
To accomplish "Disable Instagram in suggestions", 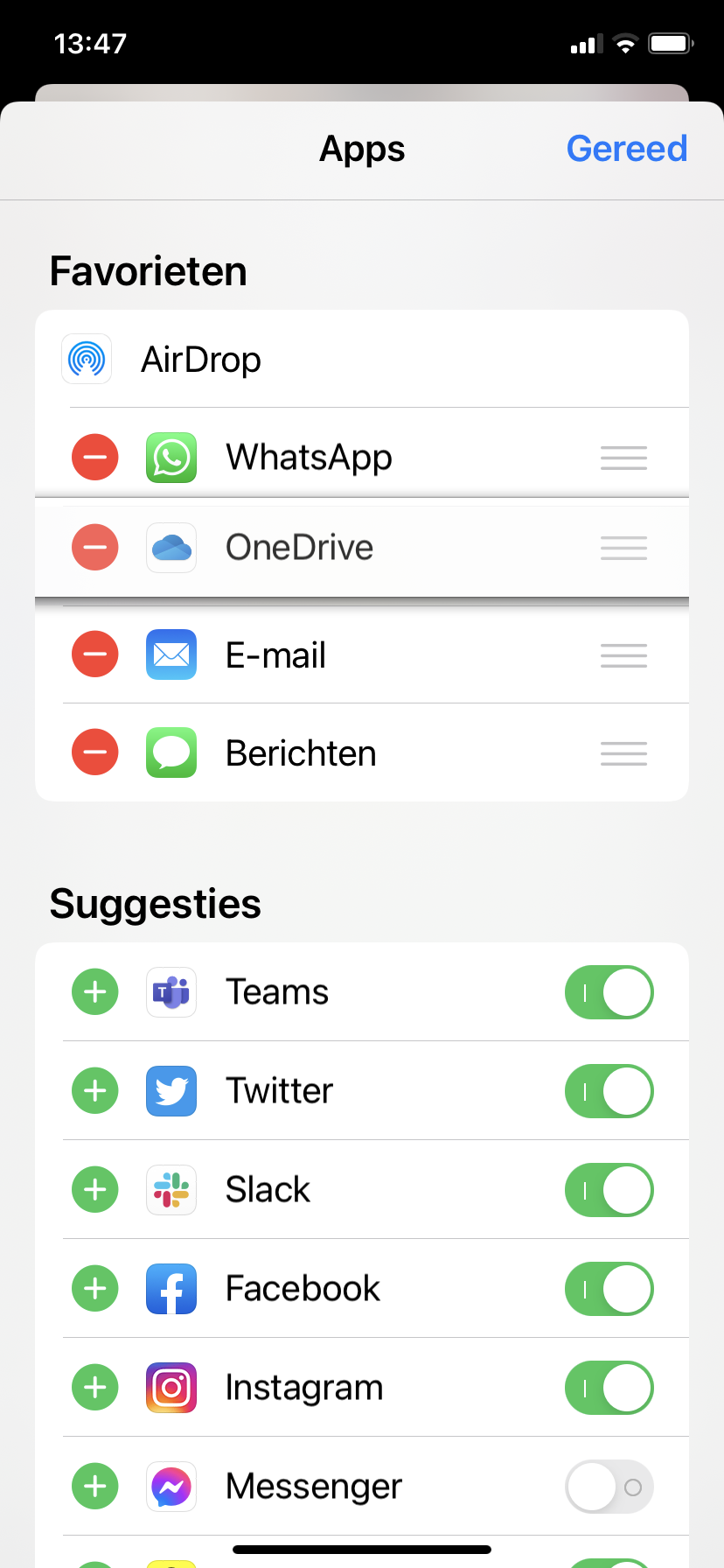I will point(609,1388).
